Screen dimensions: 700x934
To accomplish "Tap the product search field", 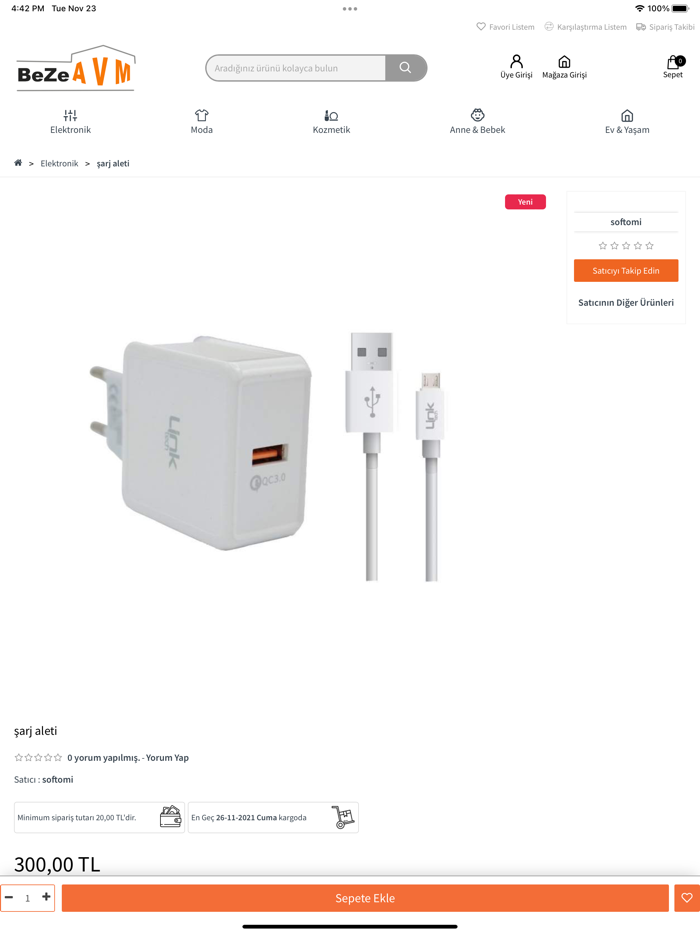I will point(296,68).
